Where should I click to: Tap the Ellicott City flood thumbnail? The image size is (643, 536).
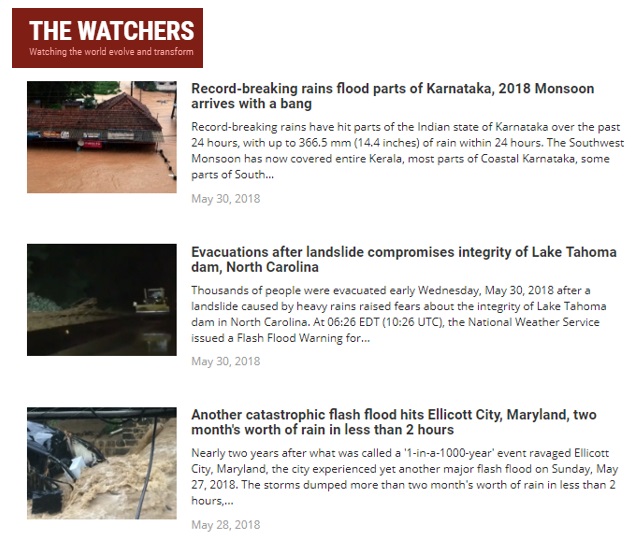(x=102, y=462)
